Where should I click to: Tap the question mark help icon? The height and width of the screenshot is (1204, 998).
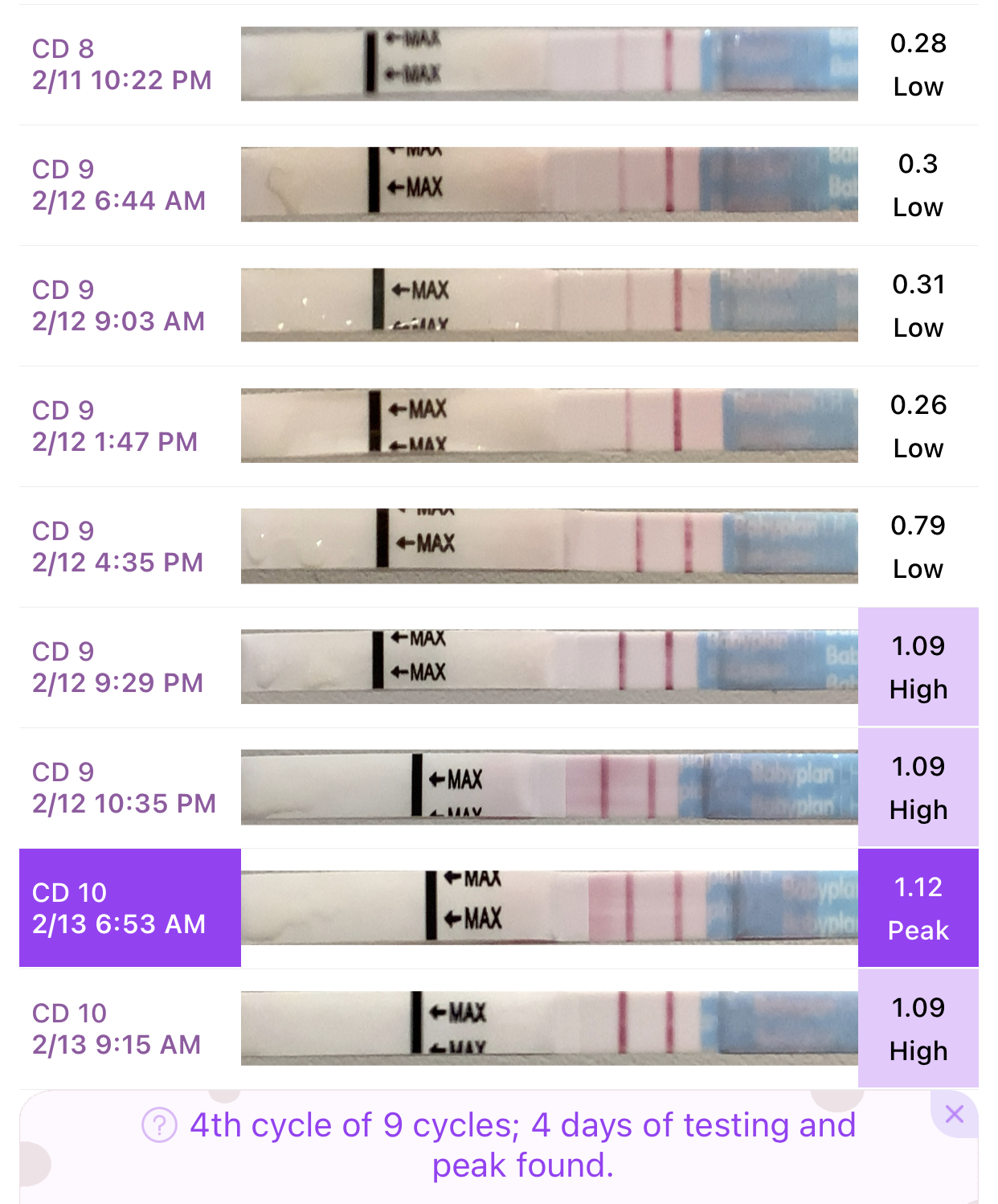(159, 1125)
